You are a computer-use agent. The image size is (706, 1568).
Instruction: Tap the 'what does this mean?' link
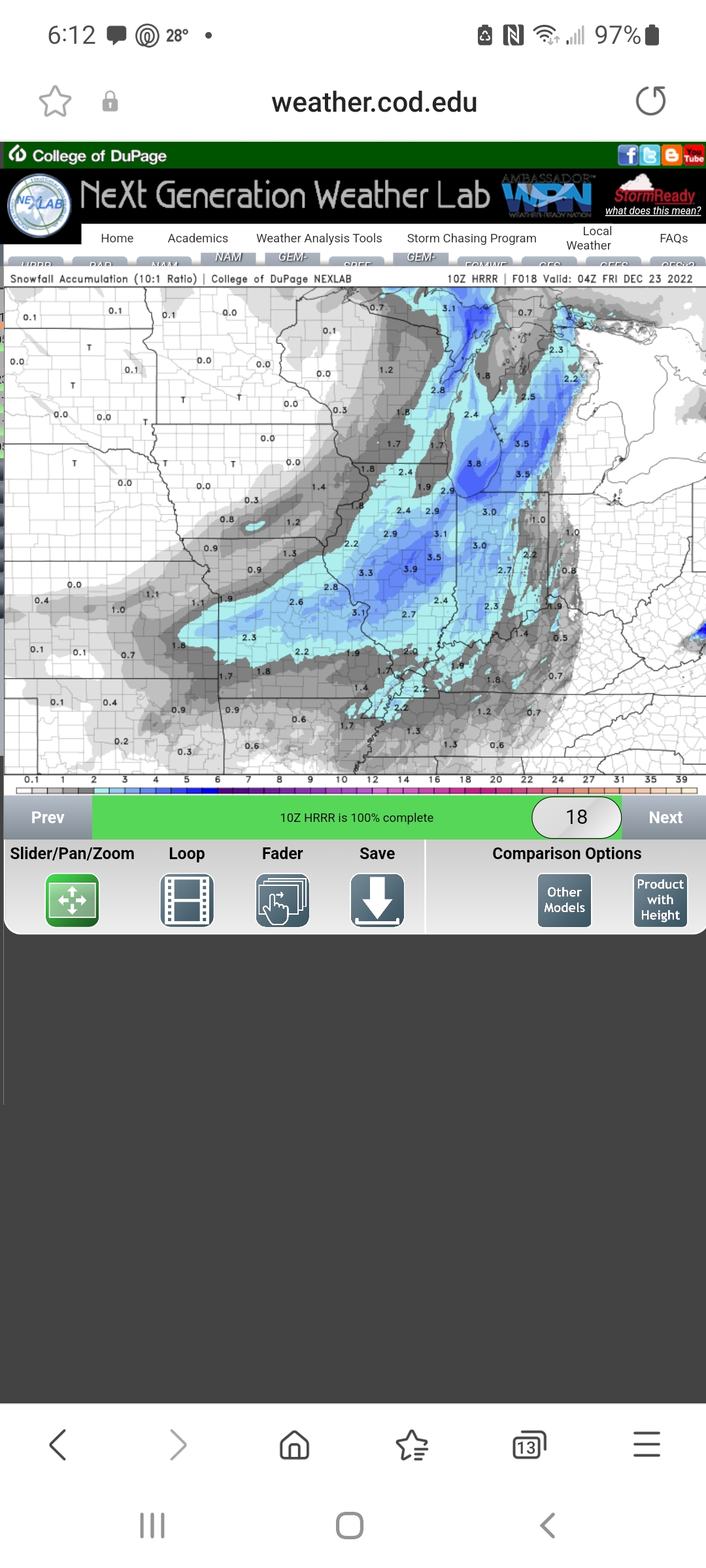pyautogui.click(x=653, y=210)
